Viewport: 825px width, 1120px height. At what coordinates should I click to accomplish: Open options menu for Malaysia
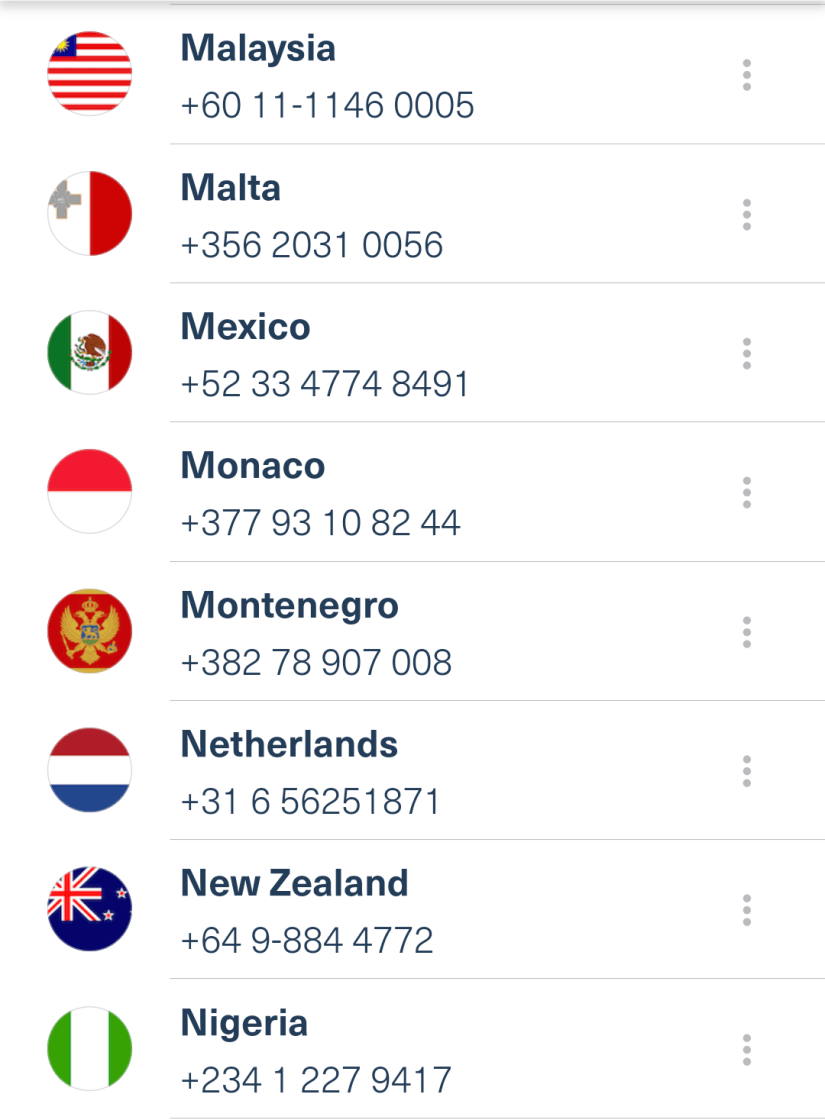746,76
